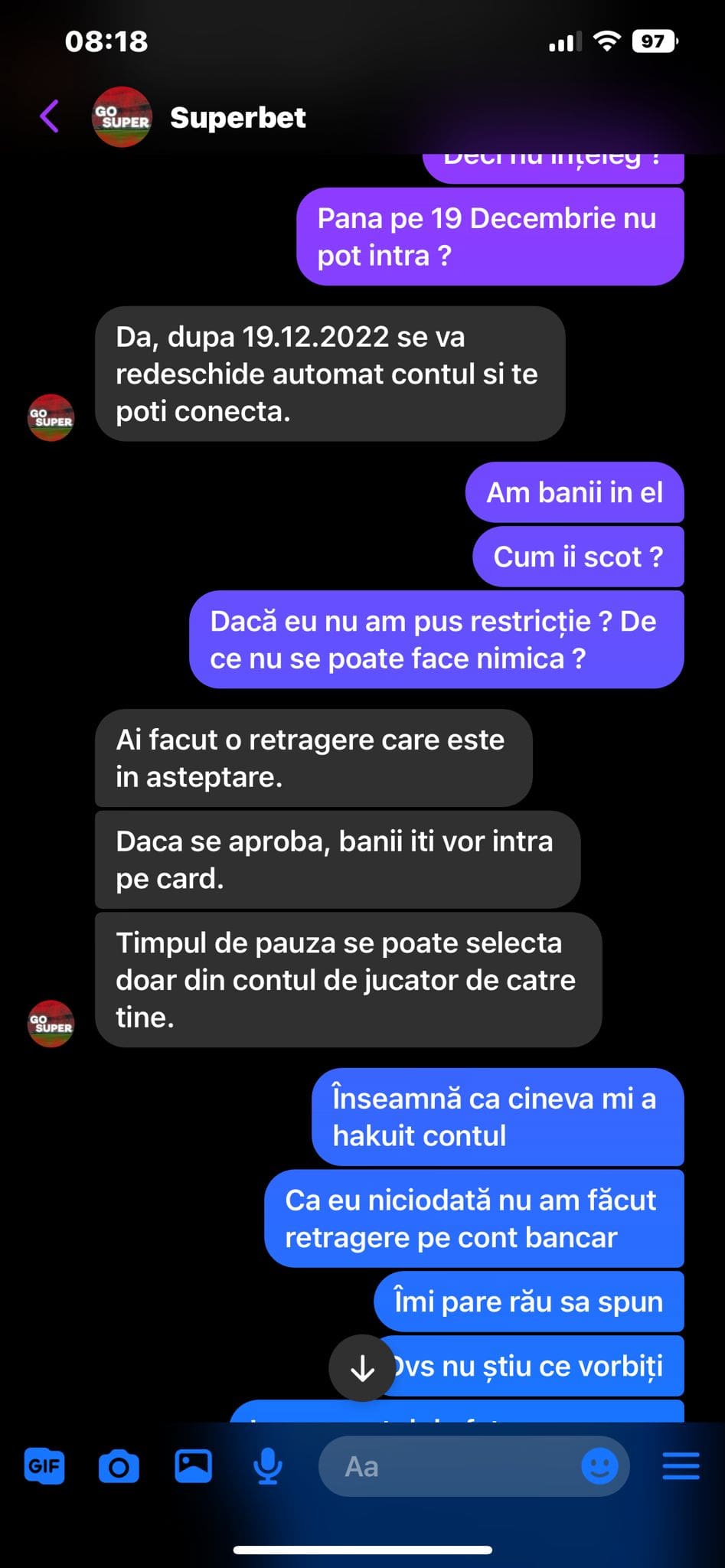Open the more options menu icon
Image resolution: width=725 pixels, height=1568 pixels.
[x=681, y=1466]
